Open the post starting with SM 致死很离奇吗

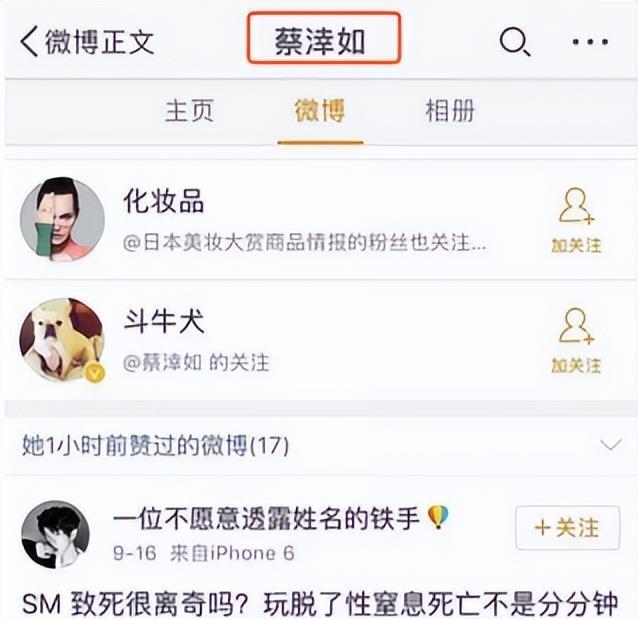coord(319,602)
